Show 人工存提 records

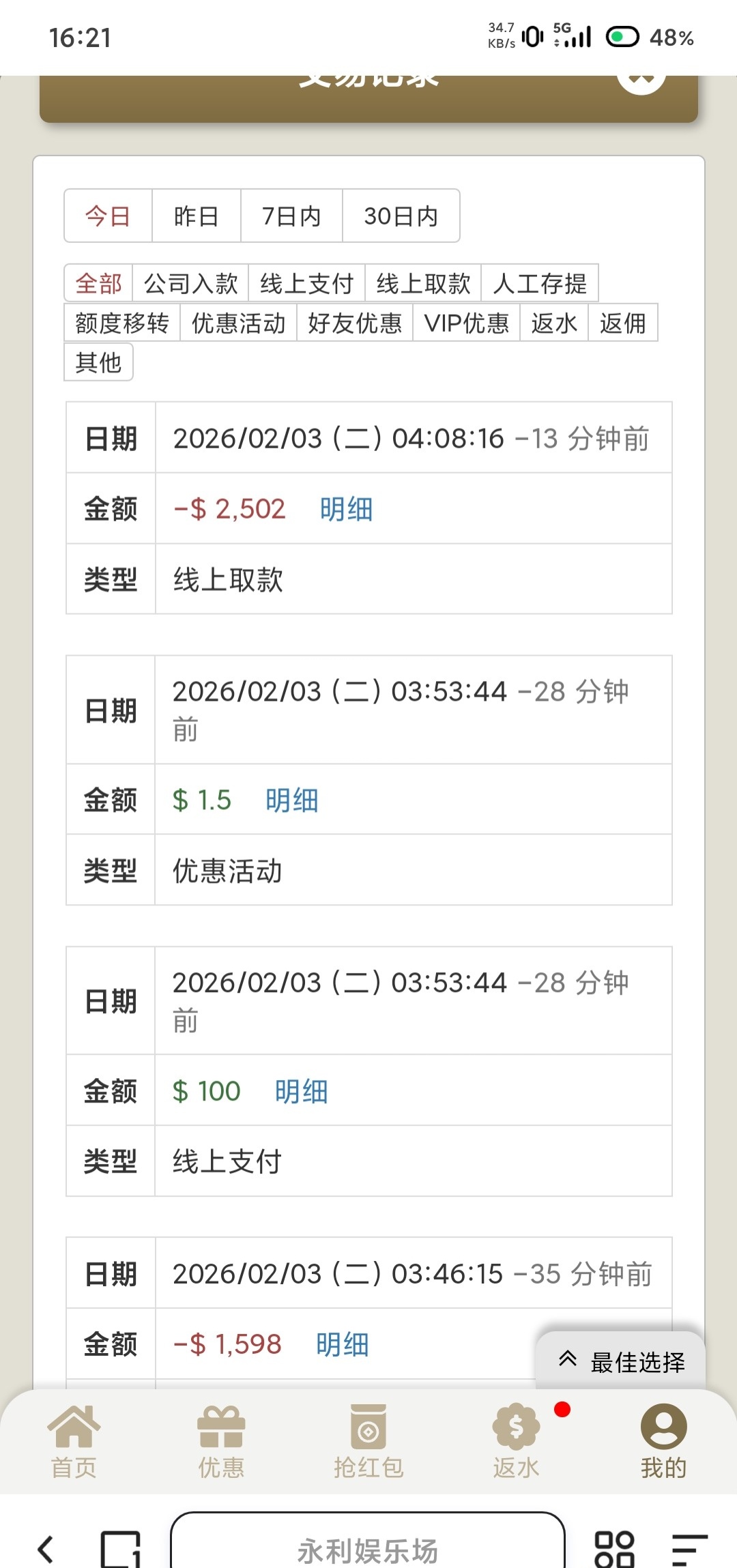pyautogui.click(x=540, y=283)
